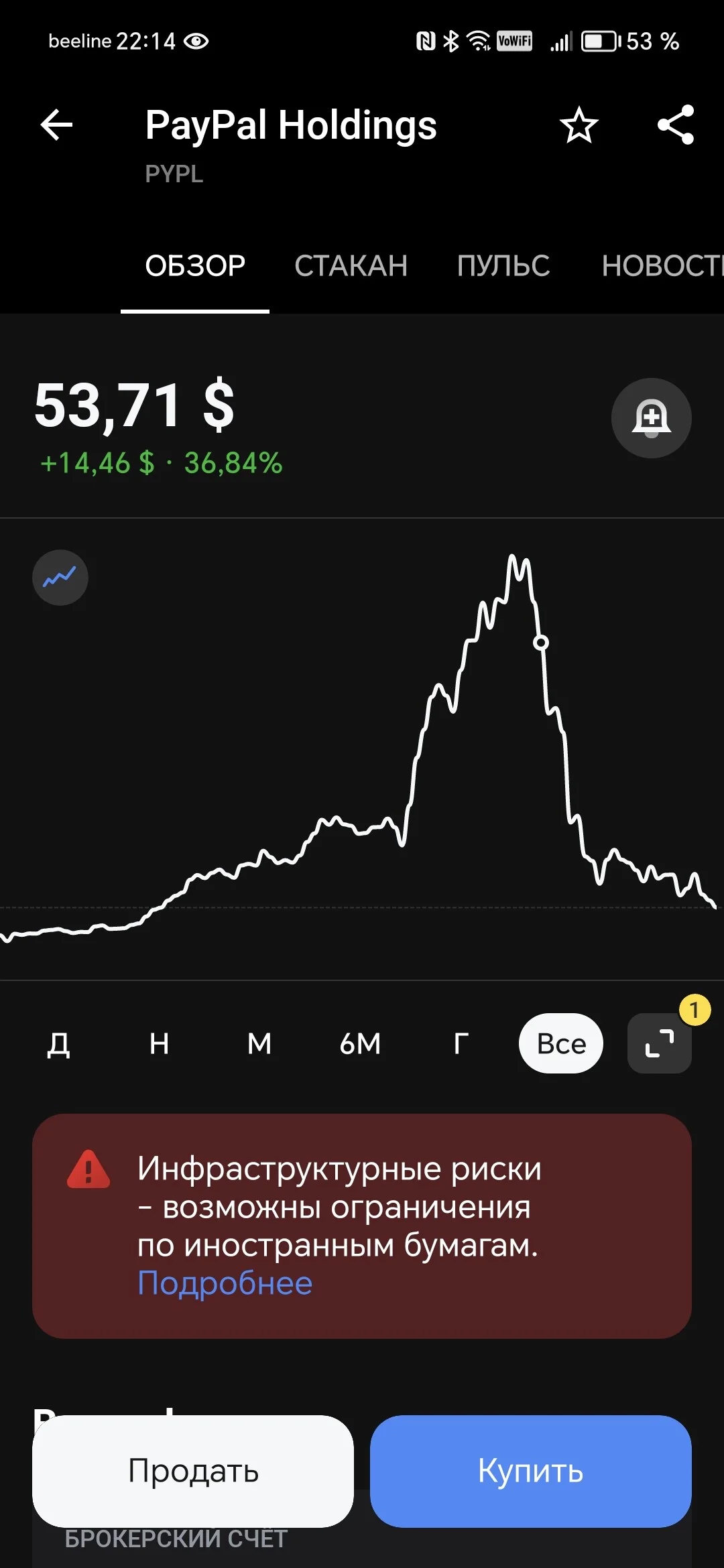This screenshot has width=724, height=1568.
Task: Share the PayPal Holdings page
Action: click(x=676, y=125)
